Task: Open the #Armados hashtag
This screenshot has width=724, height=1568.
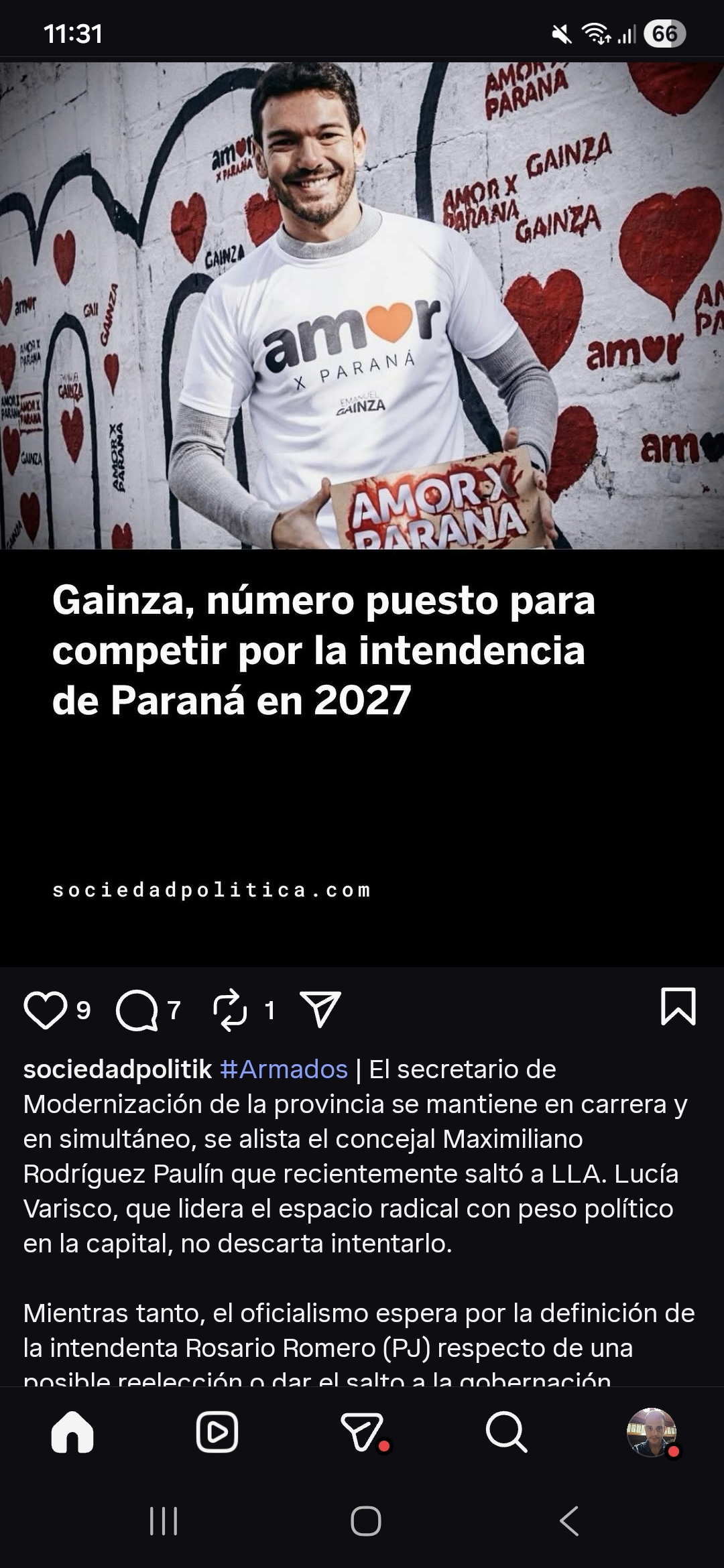Action: [284, 1069]
